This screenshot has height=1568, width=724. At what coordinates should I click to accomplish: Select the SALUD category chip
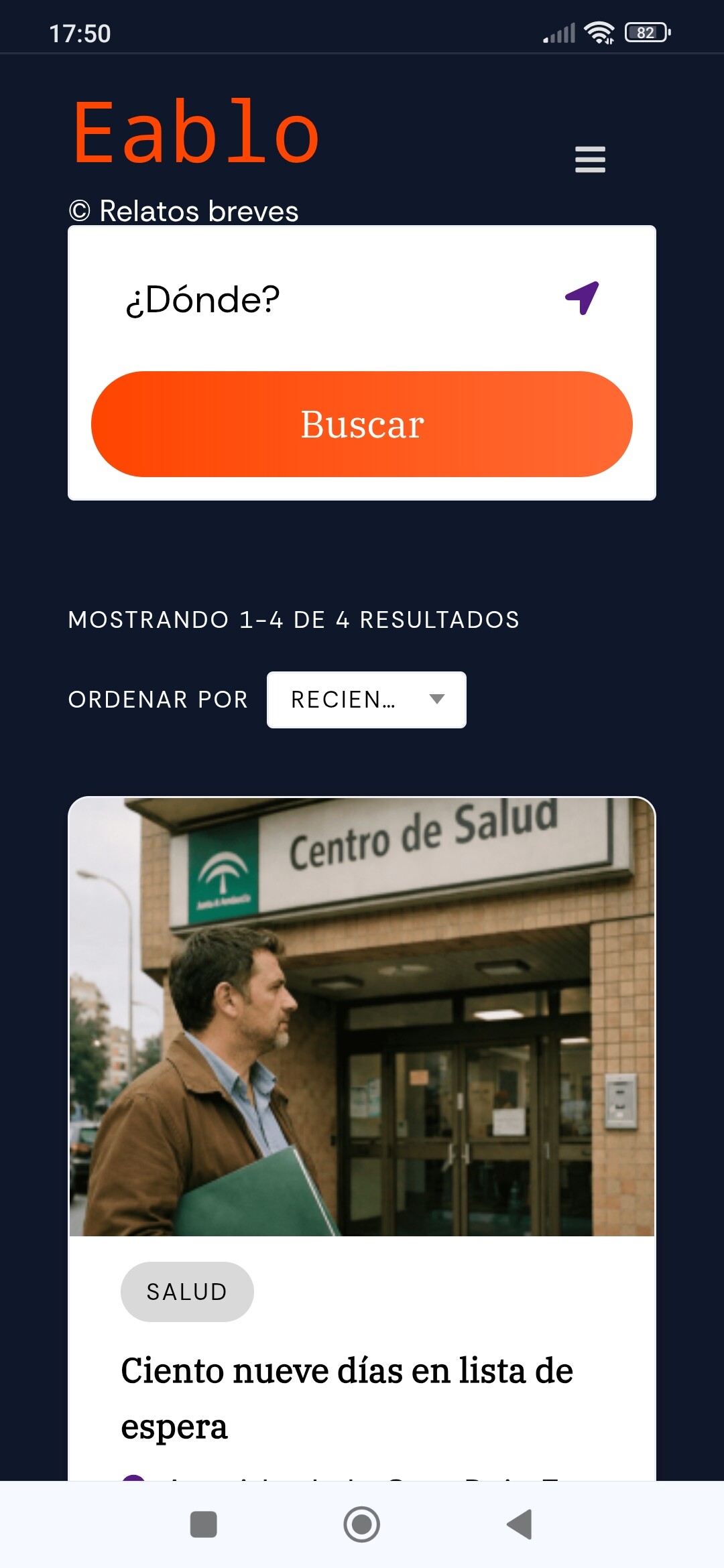187,1291
